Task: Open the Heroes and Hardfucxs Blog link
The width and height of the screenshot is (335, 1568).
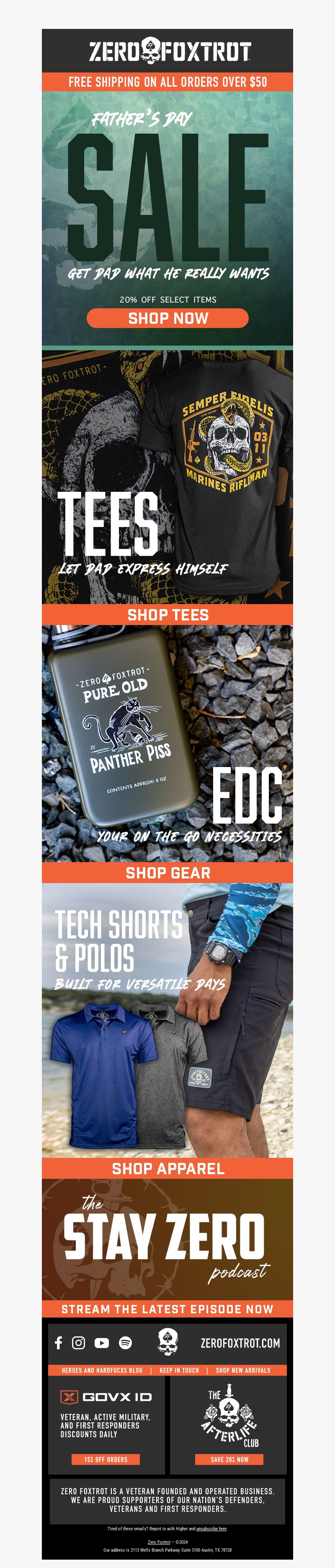Action: pyautogui.click(x=101, y=1370)
